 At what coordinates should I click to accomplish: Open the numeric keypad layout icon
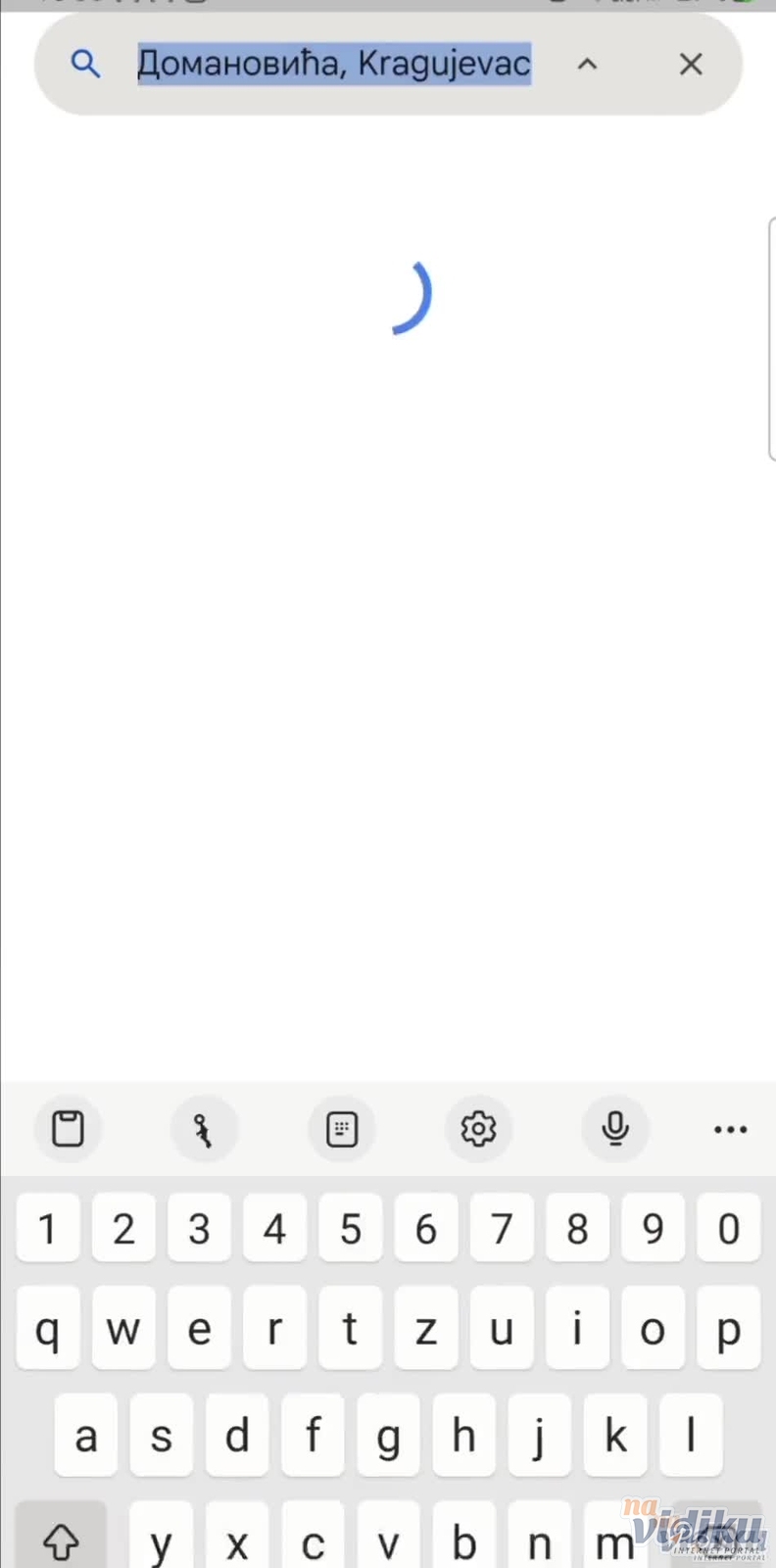(341, 1129)
